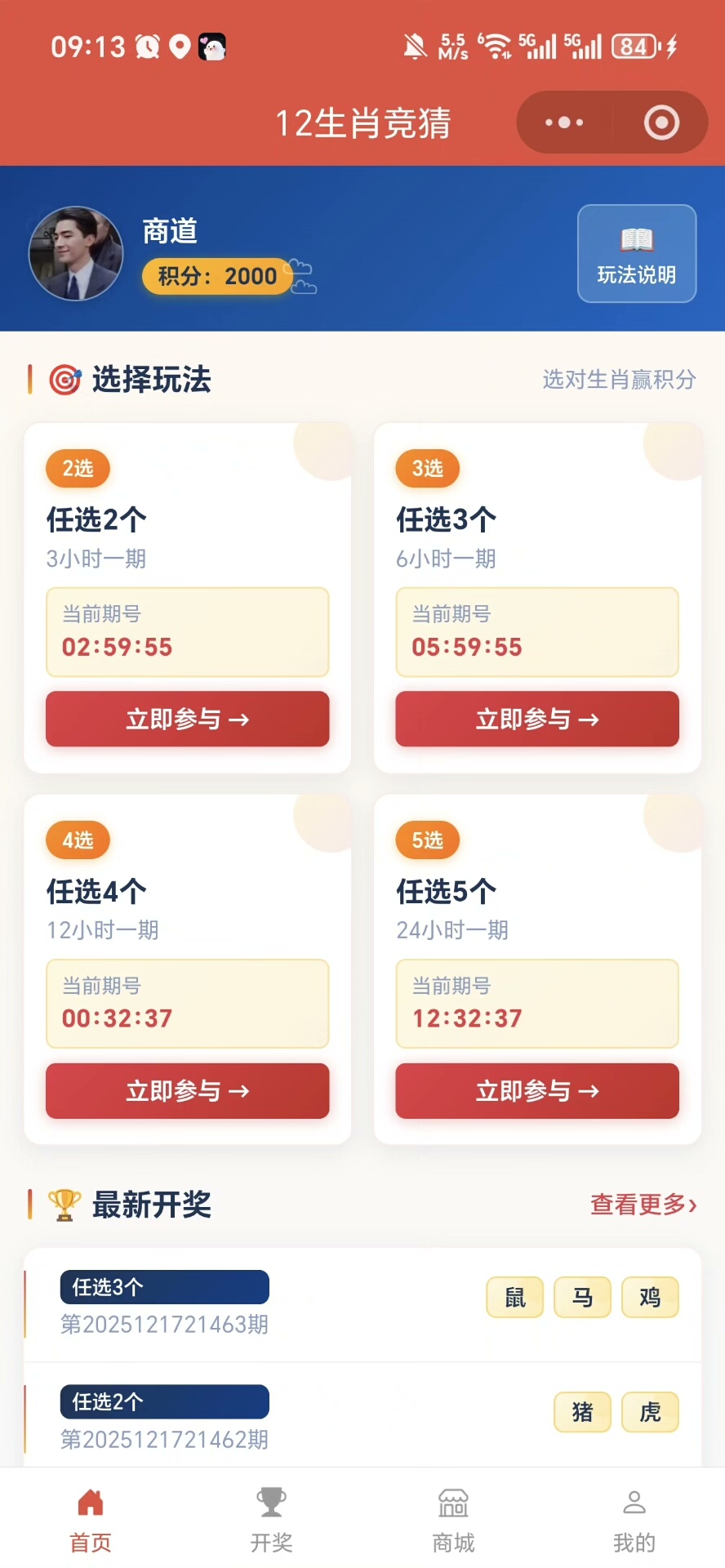Open the 玩法说明 rules guide
The width and height of the screenshot is (725, 1568).
[x=637, y=254]
